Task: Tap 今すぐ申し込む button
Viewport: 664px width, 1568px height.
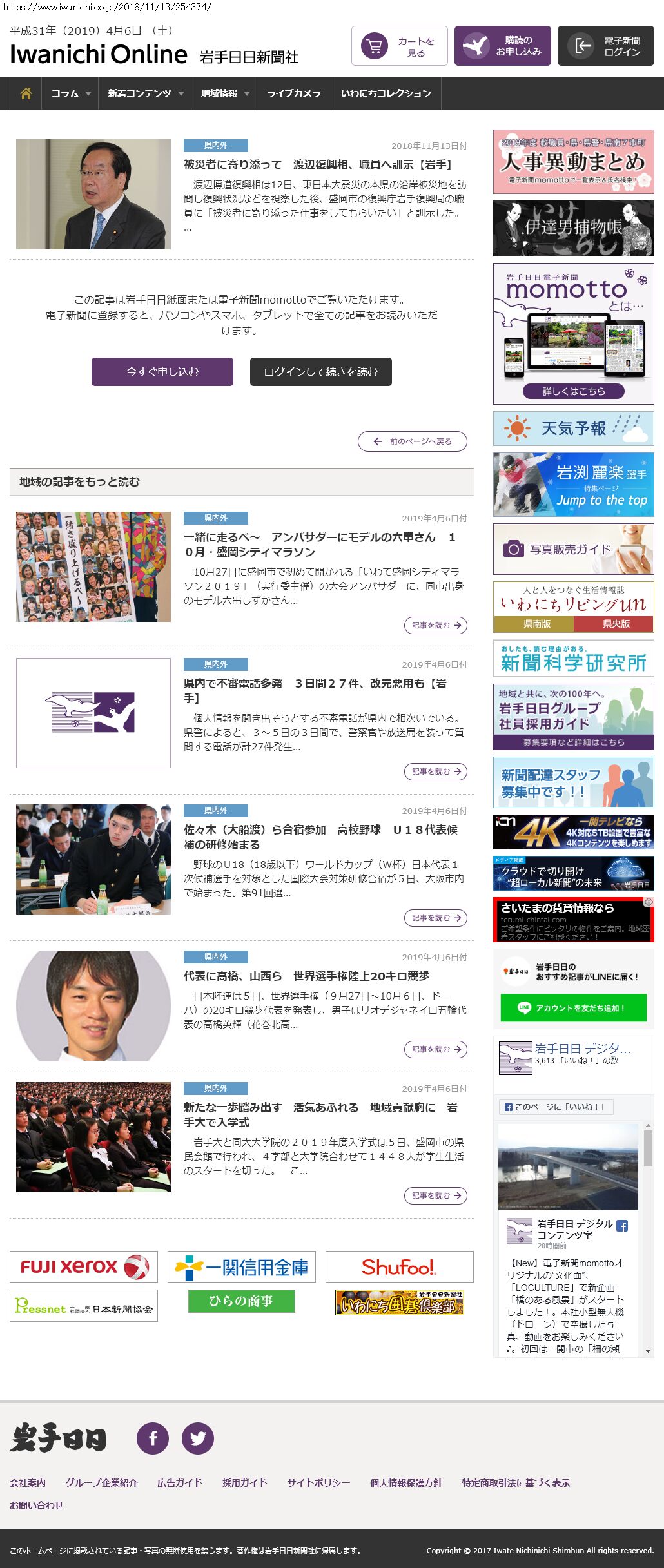Action: click(x=162, y=372)
